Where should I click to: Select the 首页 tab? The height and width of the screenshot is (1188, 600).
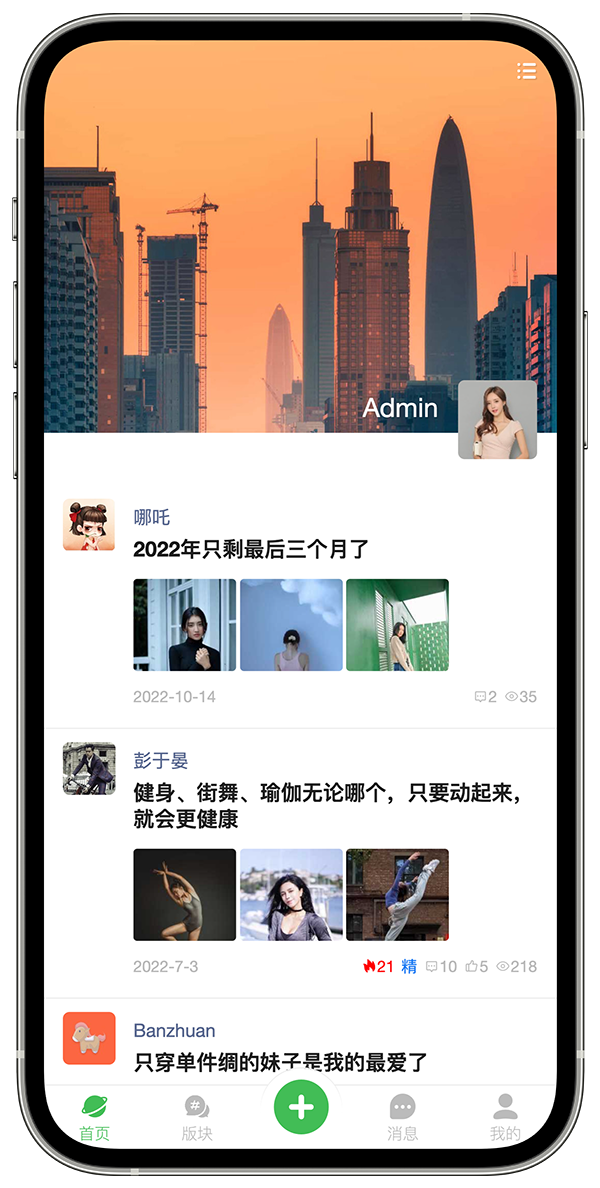point(94,1118)
